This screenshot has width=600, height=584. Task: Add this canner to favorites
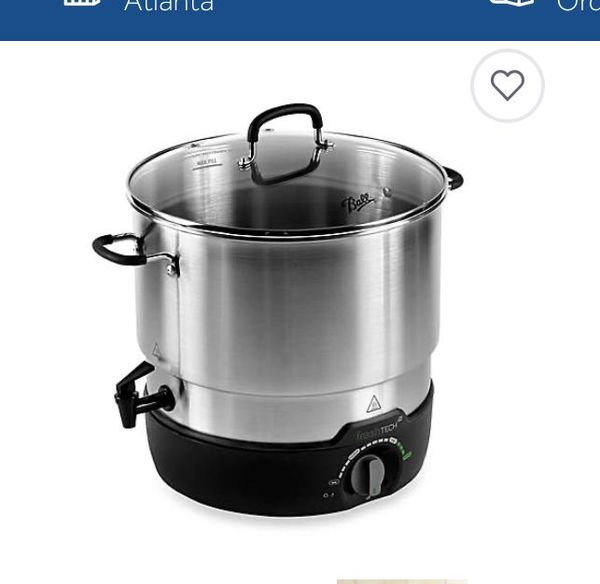point(507,86)
